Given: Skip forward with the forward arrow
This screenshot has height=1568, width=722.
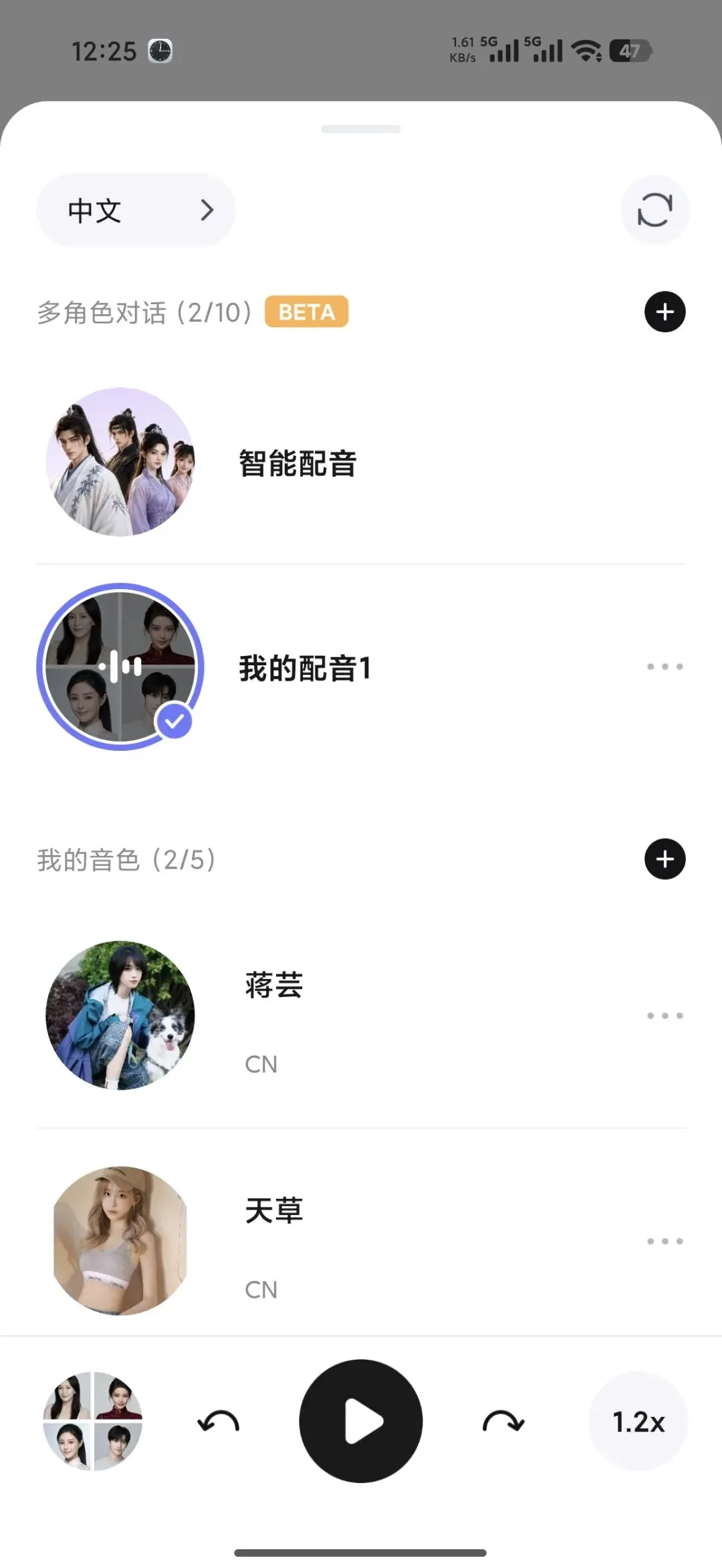Looking at the screenshot, I should click(503, 1422).
